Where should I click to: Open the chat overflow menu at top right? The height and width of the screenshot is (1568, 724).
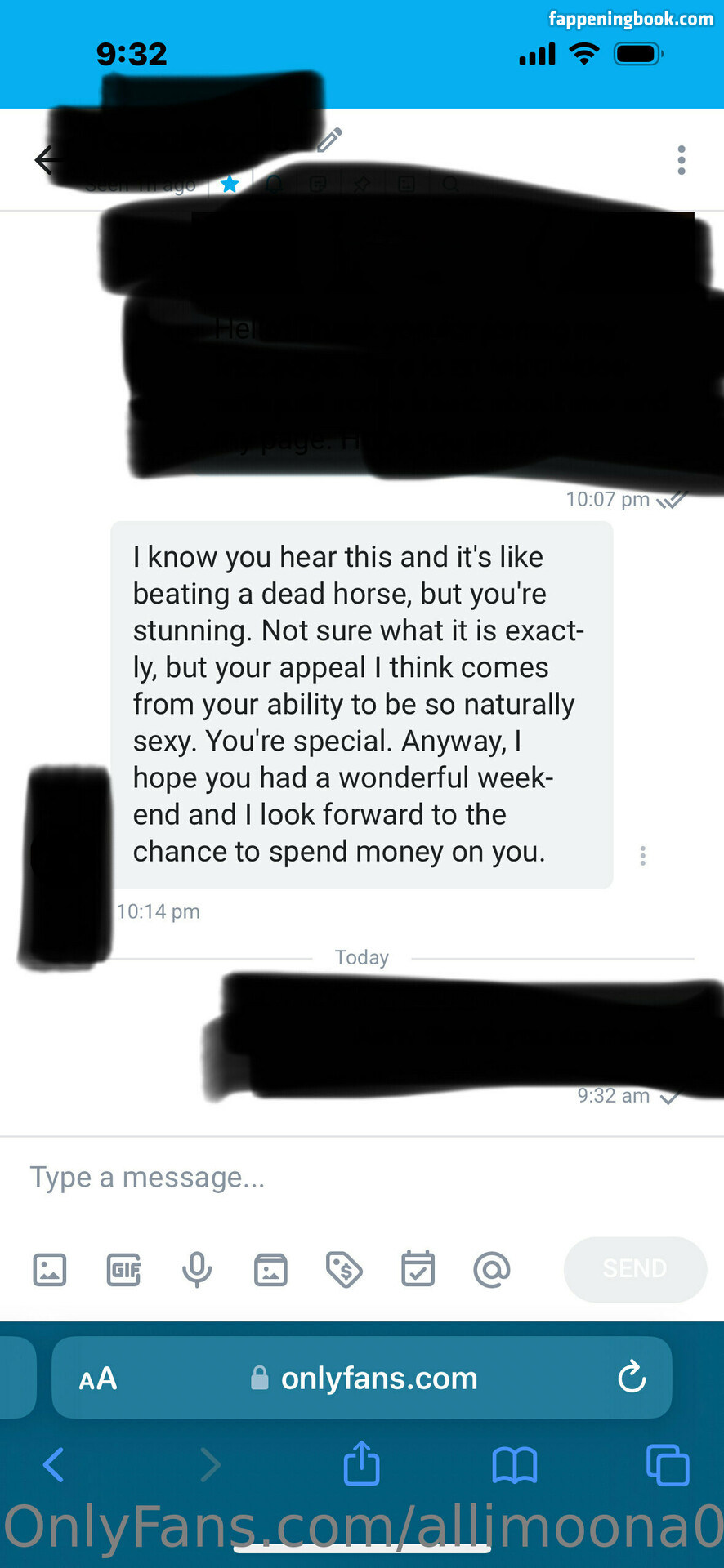[x=681, y=160]
